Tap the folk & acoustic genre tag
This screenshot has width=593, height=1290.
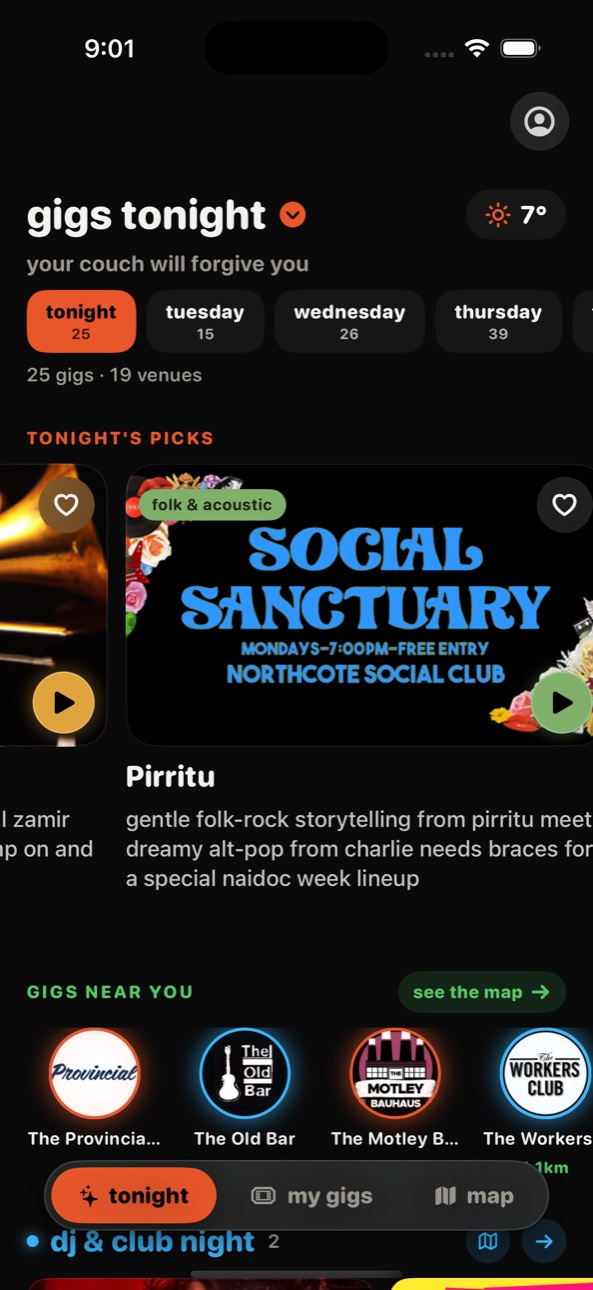(x=212, y=505)
